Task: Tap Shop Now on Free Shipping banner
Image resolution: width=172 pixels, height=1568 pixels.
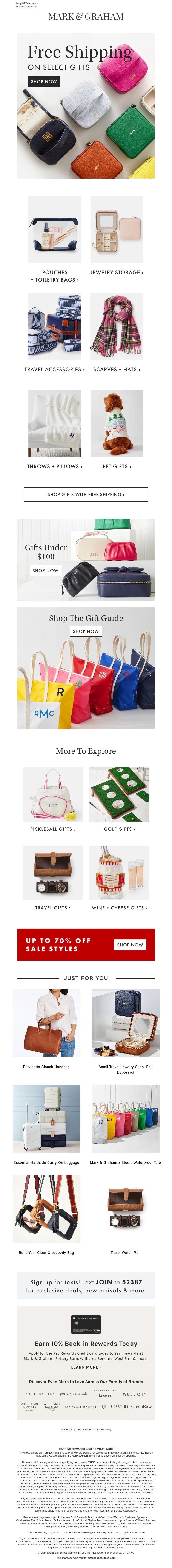Action: click(44, 81)
